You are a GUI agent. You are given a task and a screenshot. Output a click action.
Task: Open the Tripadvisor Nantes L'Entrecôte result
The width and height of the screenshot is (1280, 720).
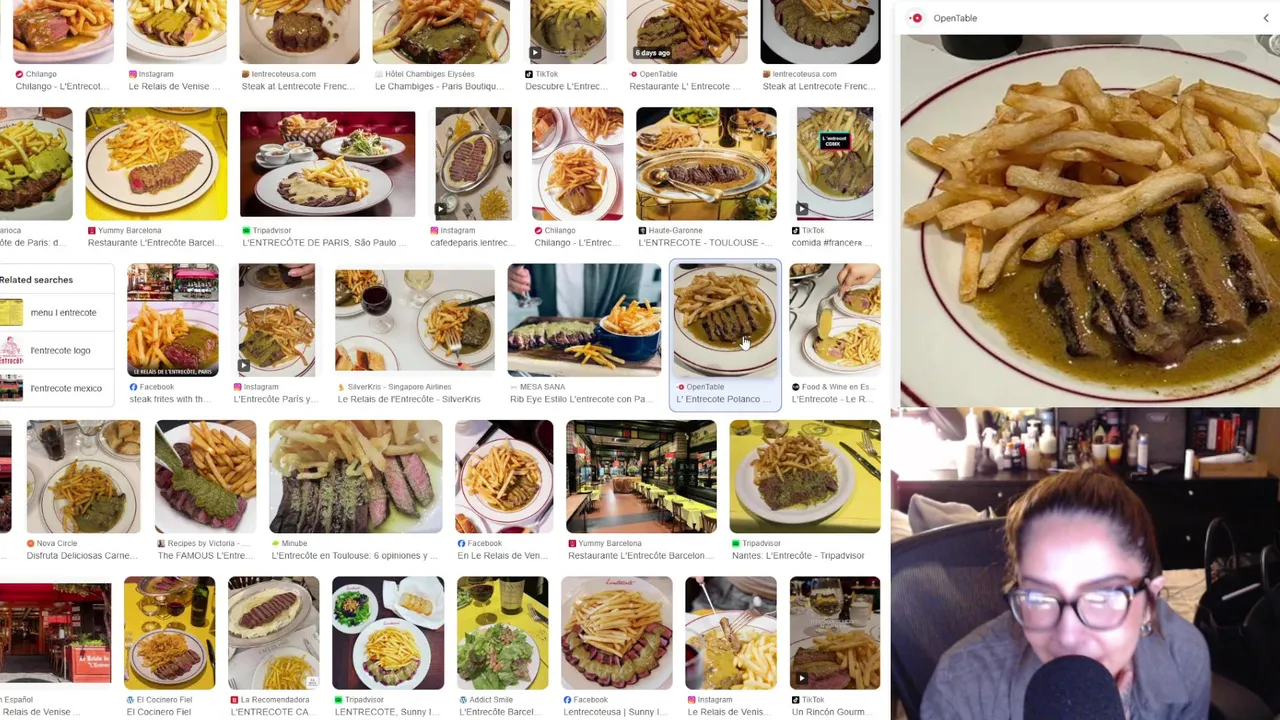point(804,477)
